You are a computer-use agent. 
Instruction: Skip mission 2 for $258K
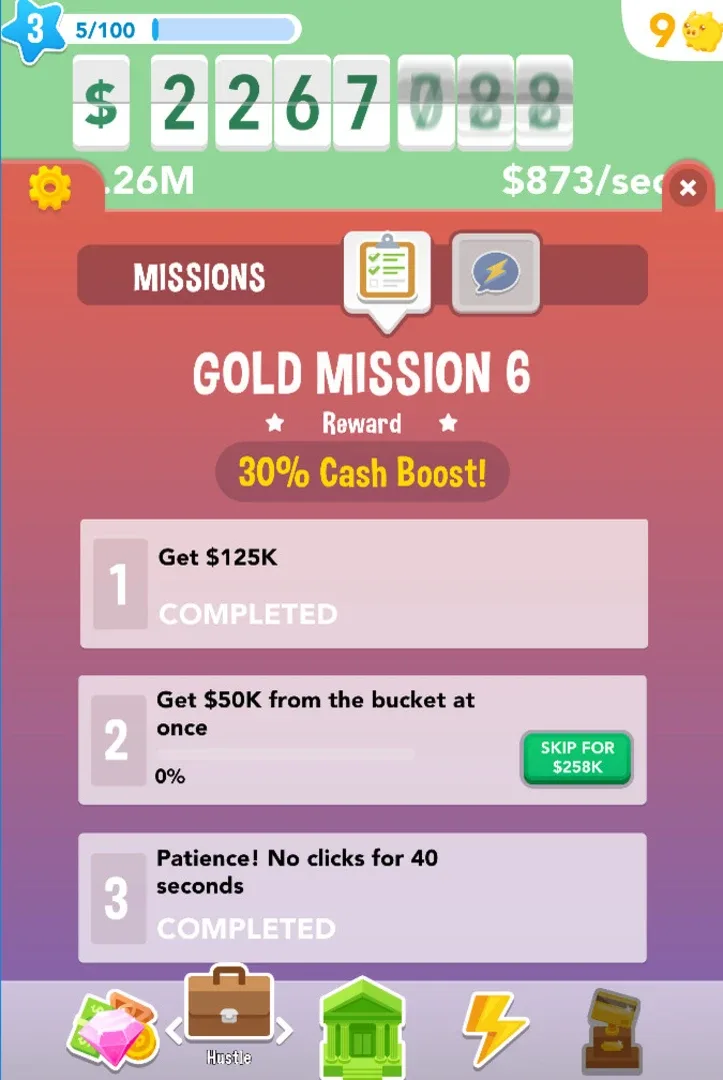click(x=577, y=759)
